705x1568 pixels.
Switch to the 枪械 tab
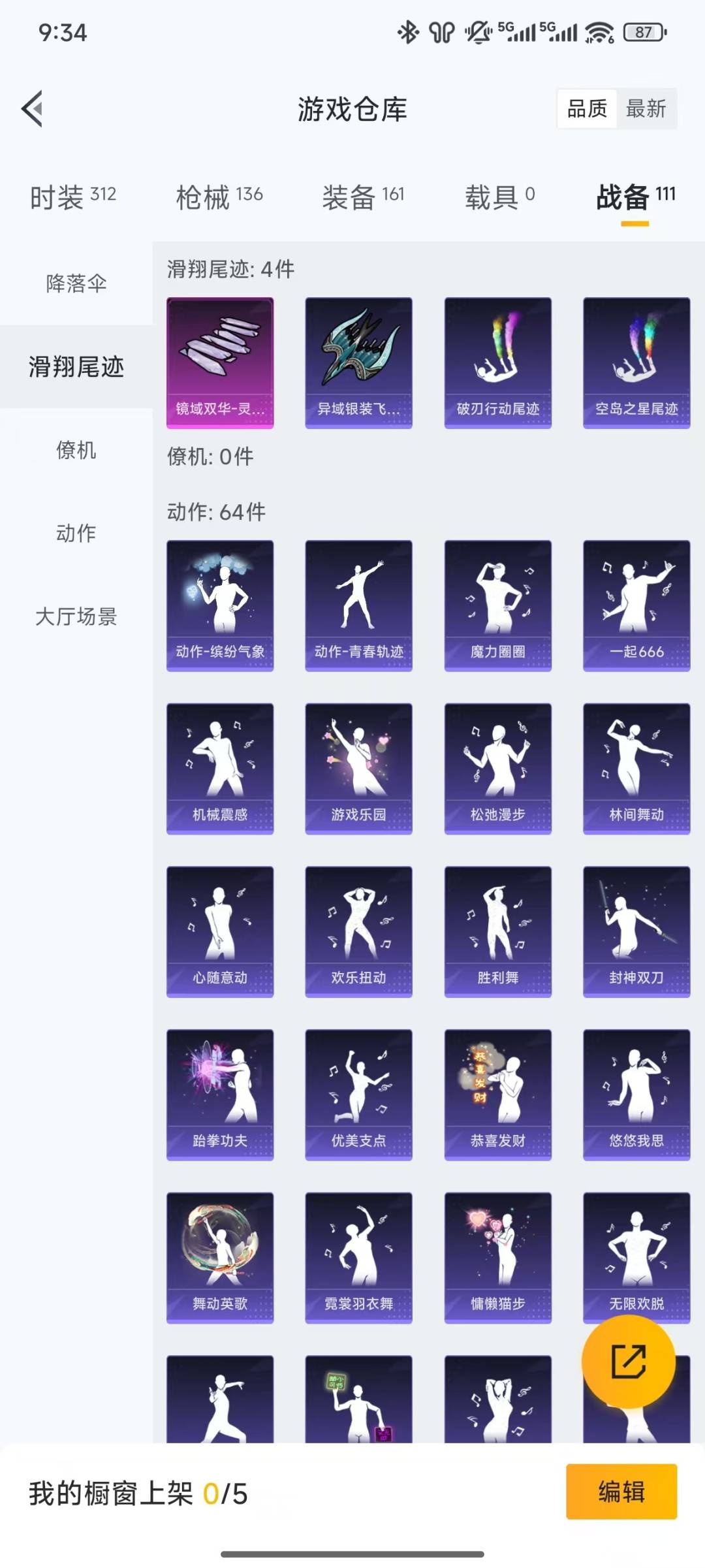click(x=219, y=197)
